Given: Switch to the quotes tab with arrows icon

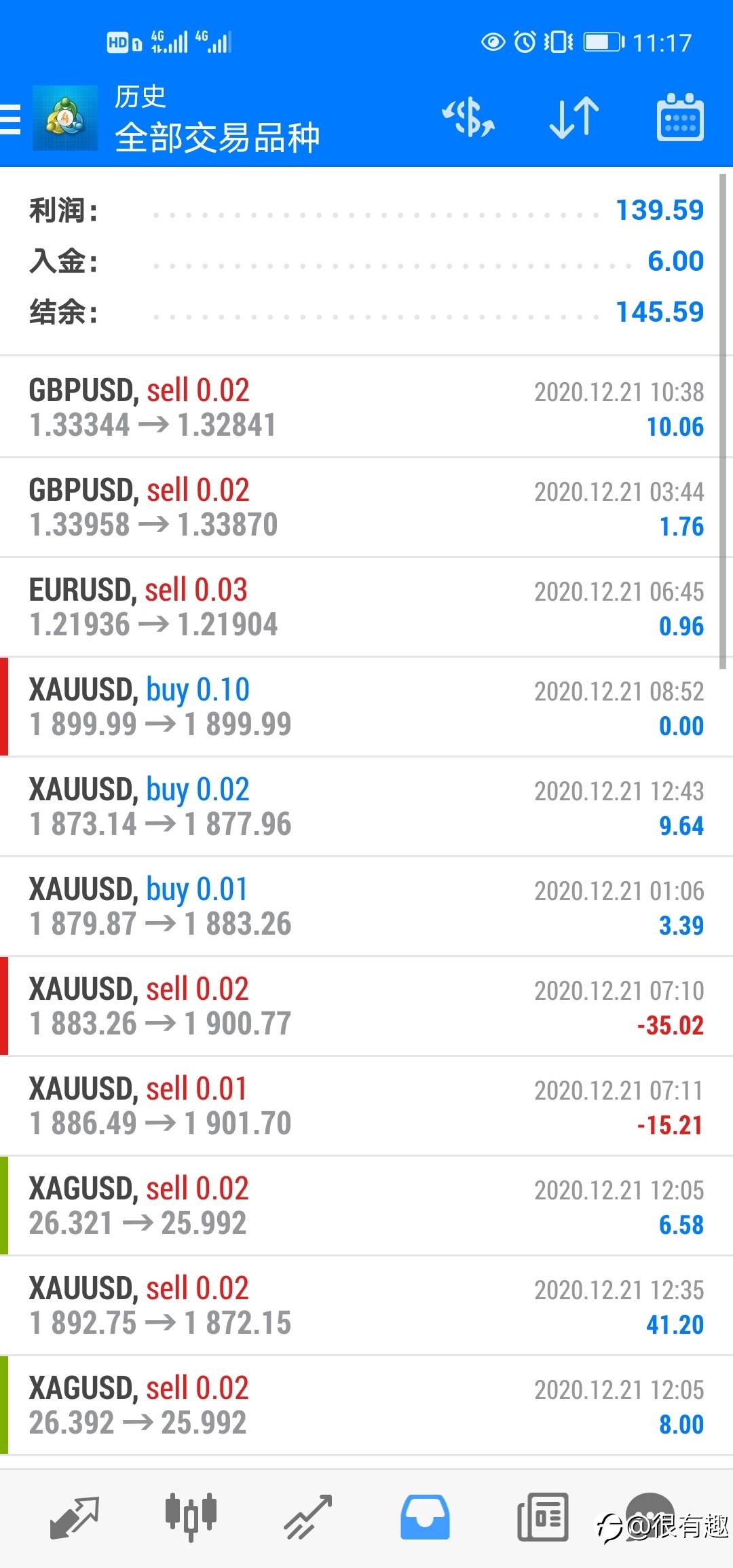Looking at the screenshot, I should [x=75, y=1516].
